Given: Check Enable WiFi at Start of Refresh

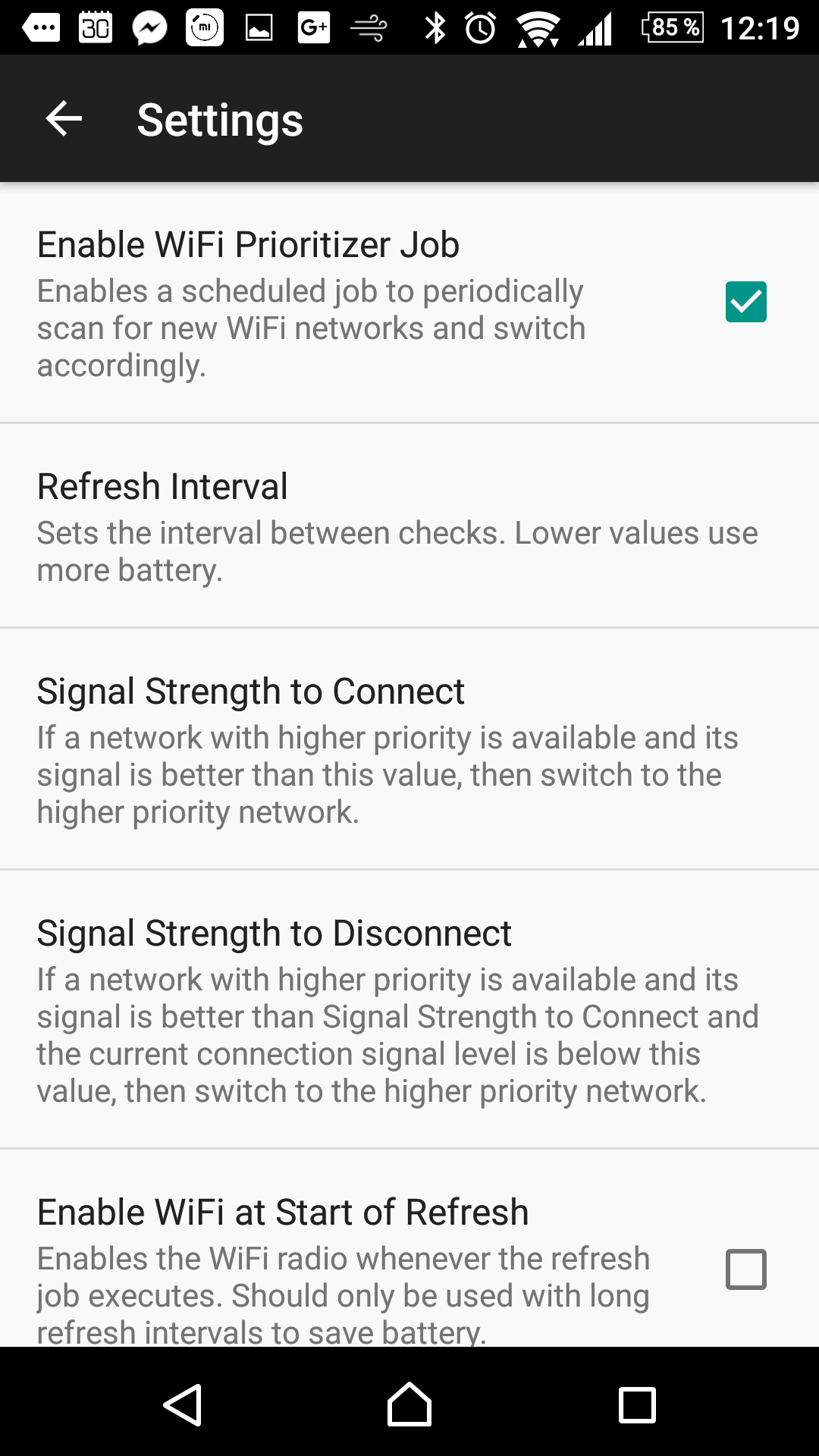Looking at the screenshot, I should (x=745, y=1269).
